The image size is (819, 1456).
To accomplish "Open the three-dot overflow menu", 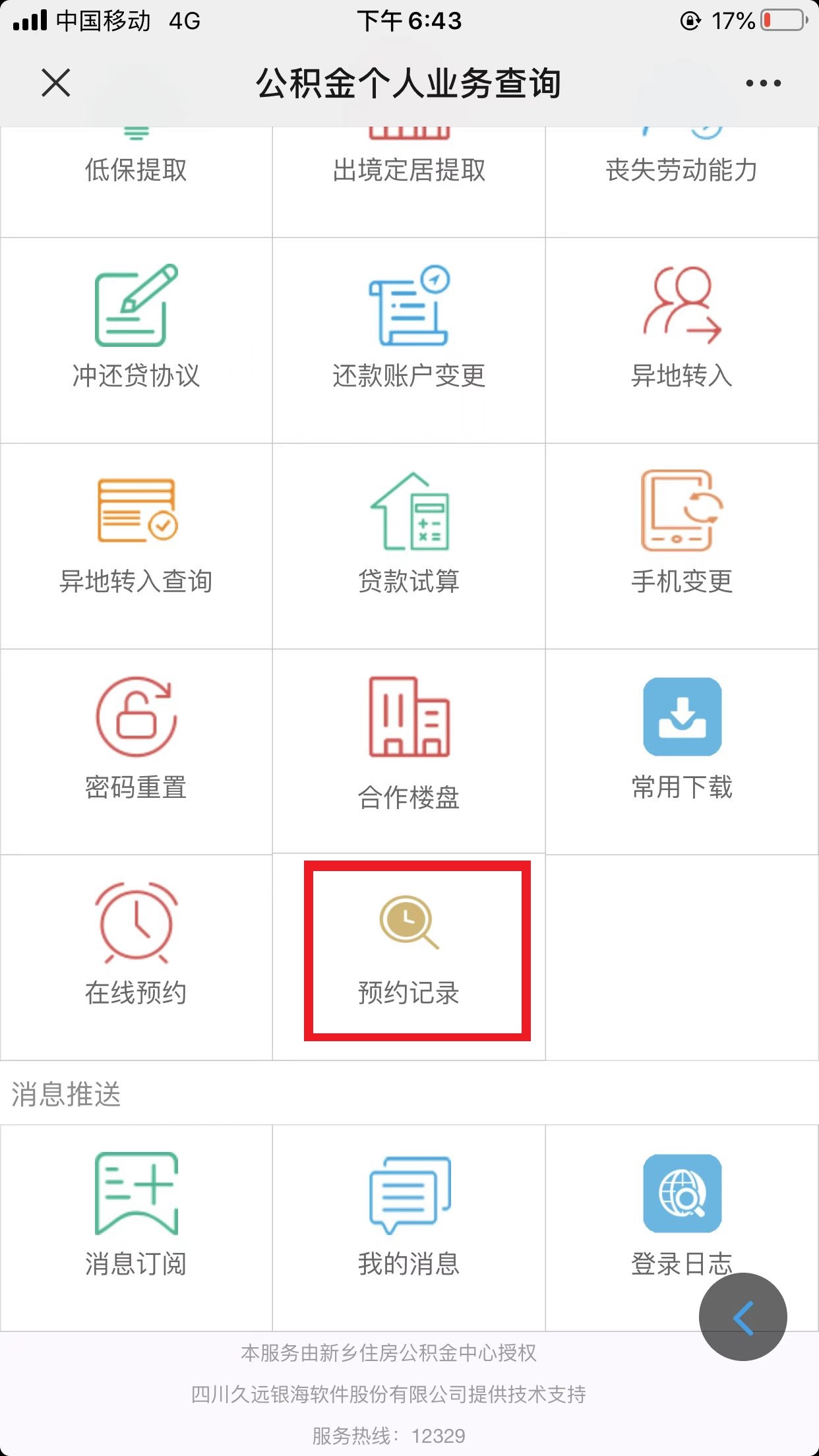I will point(763,83).
